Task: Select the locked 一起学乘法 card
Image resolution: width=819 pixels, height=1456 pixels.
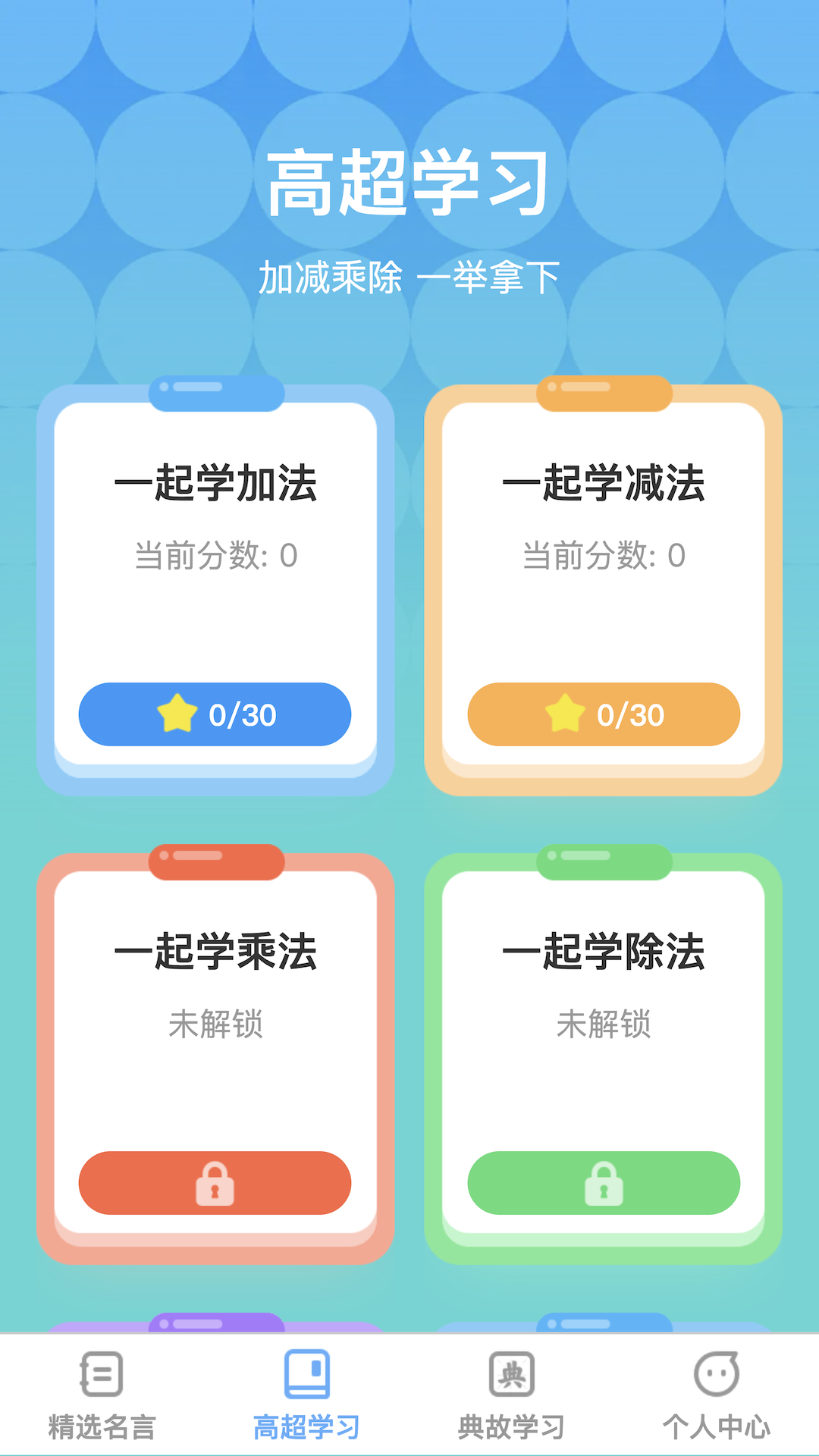Action: click(x=215, y=1054)
